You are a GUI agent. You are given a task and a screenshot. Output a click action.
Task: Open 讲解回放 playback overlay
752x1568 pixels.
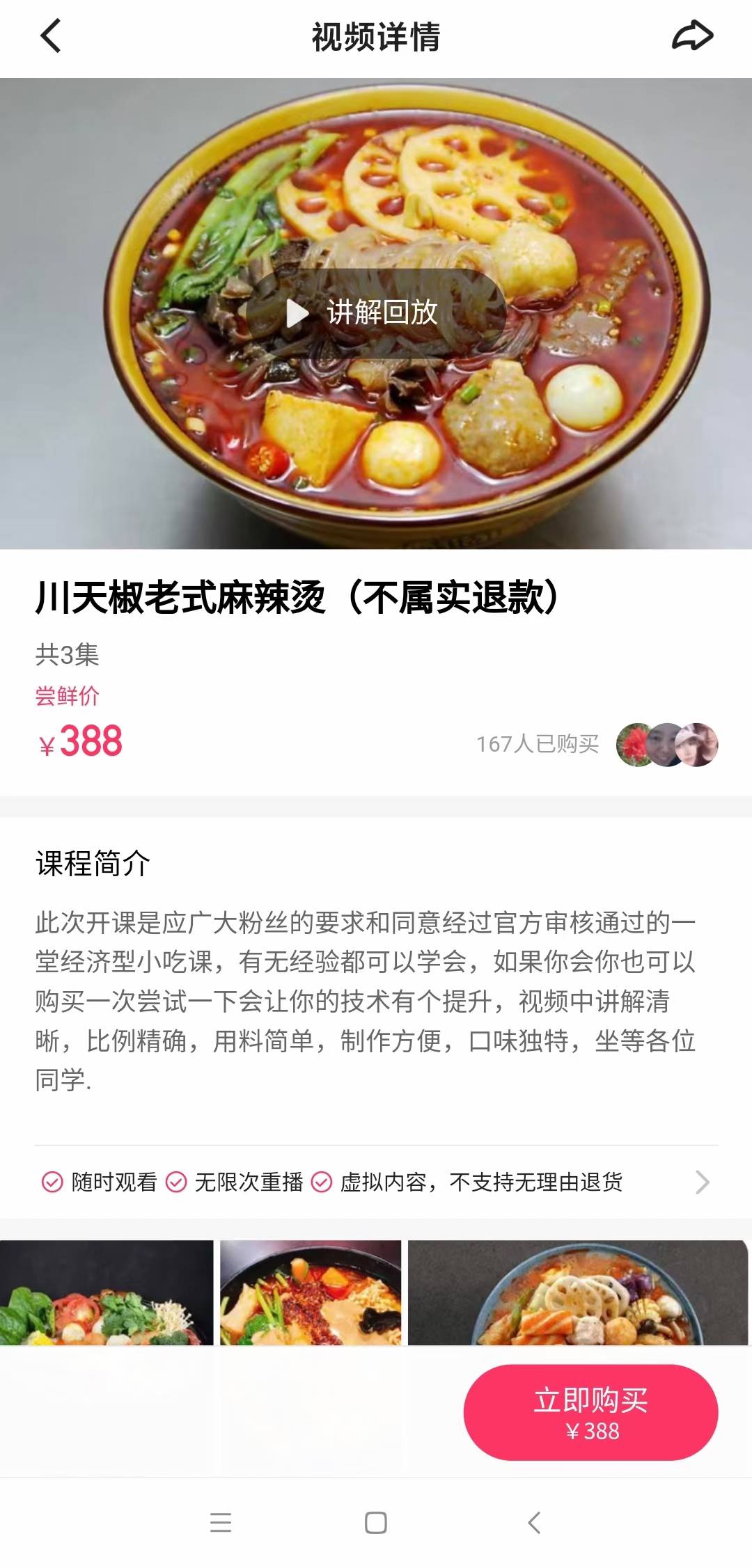(x=380, y=313)
